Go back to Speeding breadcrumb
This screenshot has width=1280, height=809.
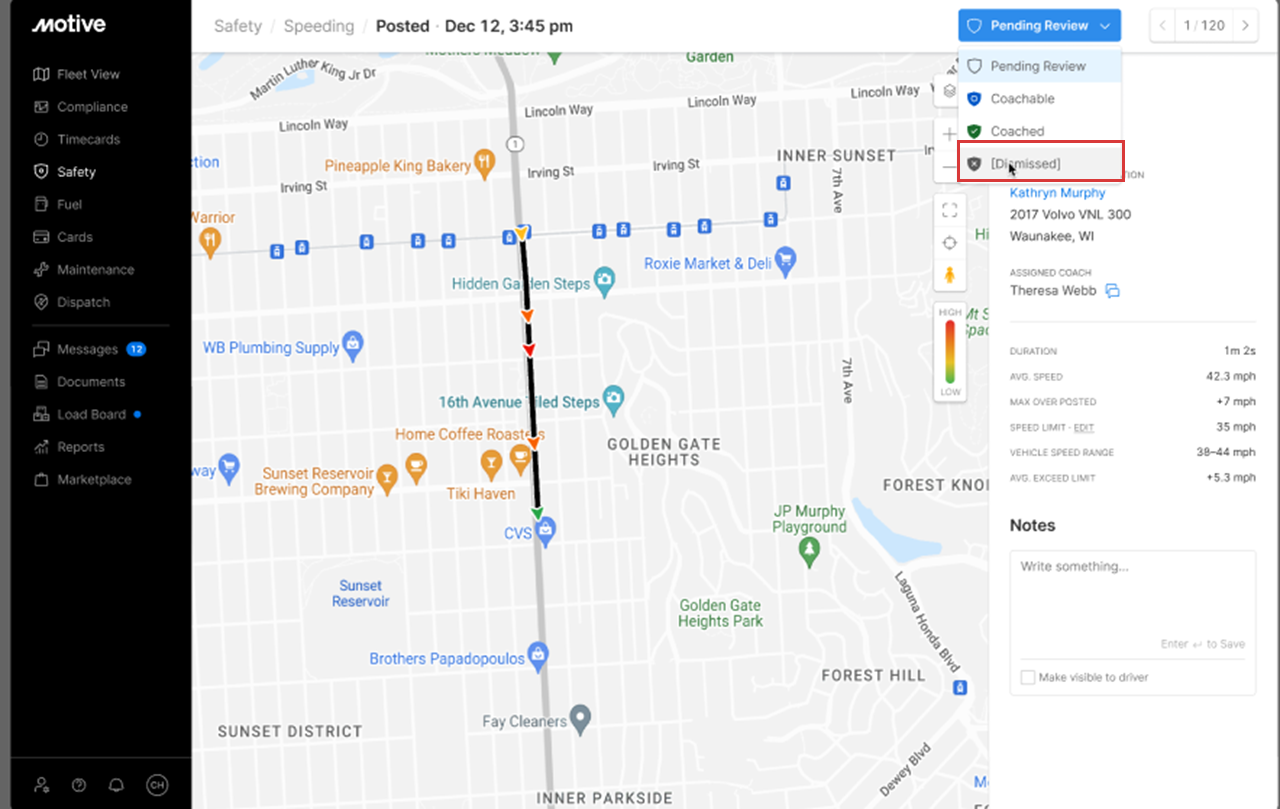coord(317,26)
